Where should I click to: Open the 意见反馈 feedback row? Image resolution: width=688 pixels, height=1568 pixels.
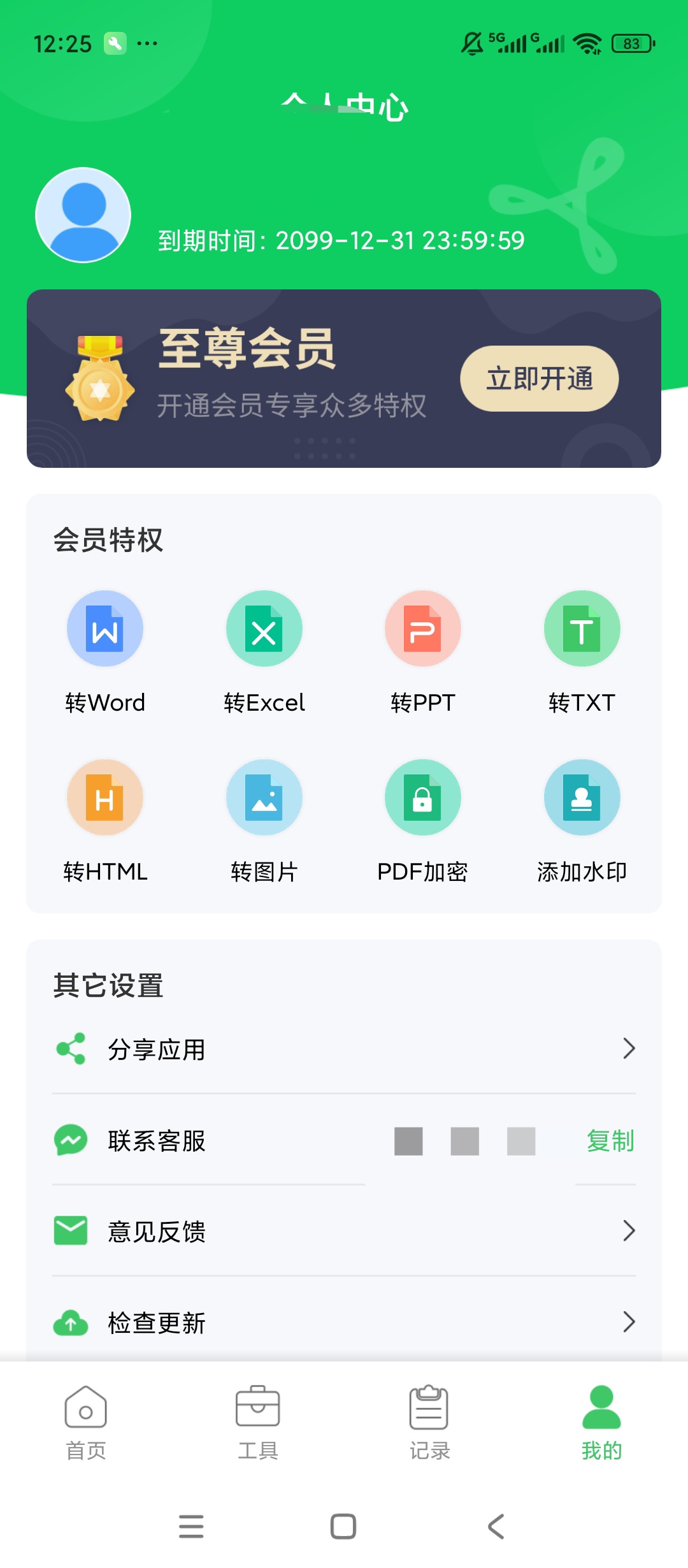[344, 1231]
